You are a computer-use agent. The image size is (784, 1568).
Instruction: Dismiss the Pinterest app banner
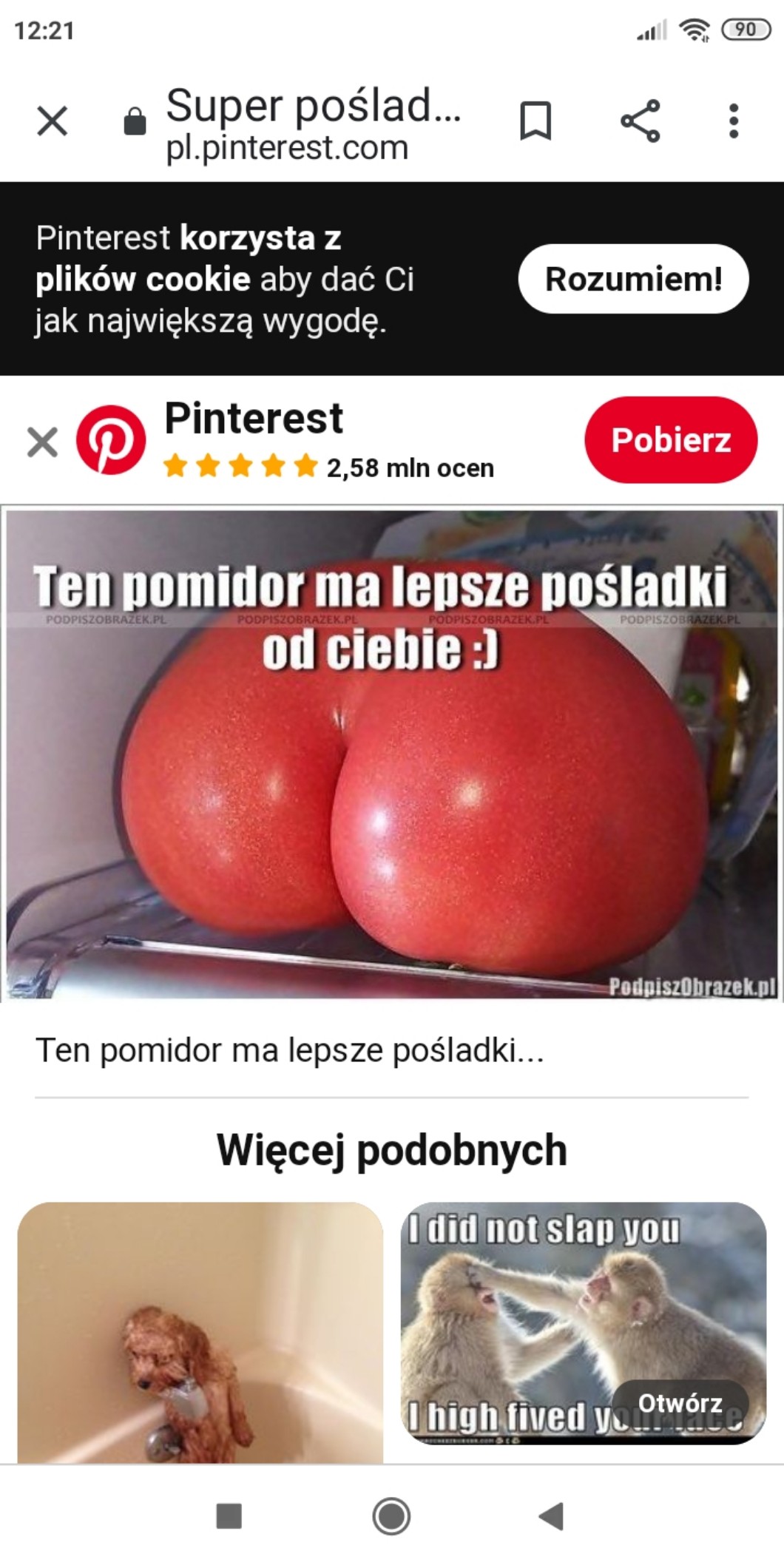[42, 442]
